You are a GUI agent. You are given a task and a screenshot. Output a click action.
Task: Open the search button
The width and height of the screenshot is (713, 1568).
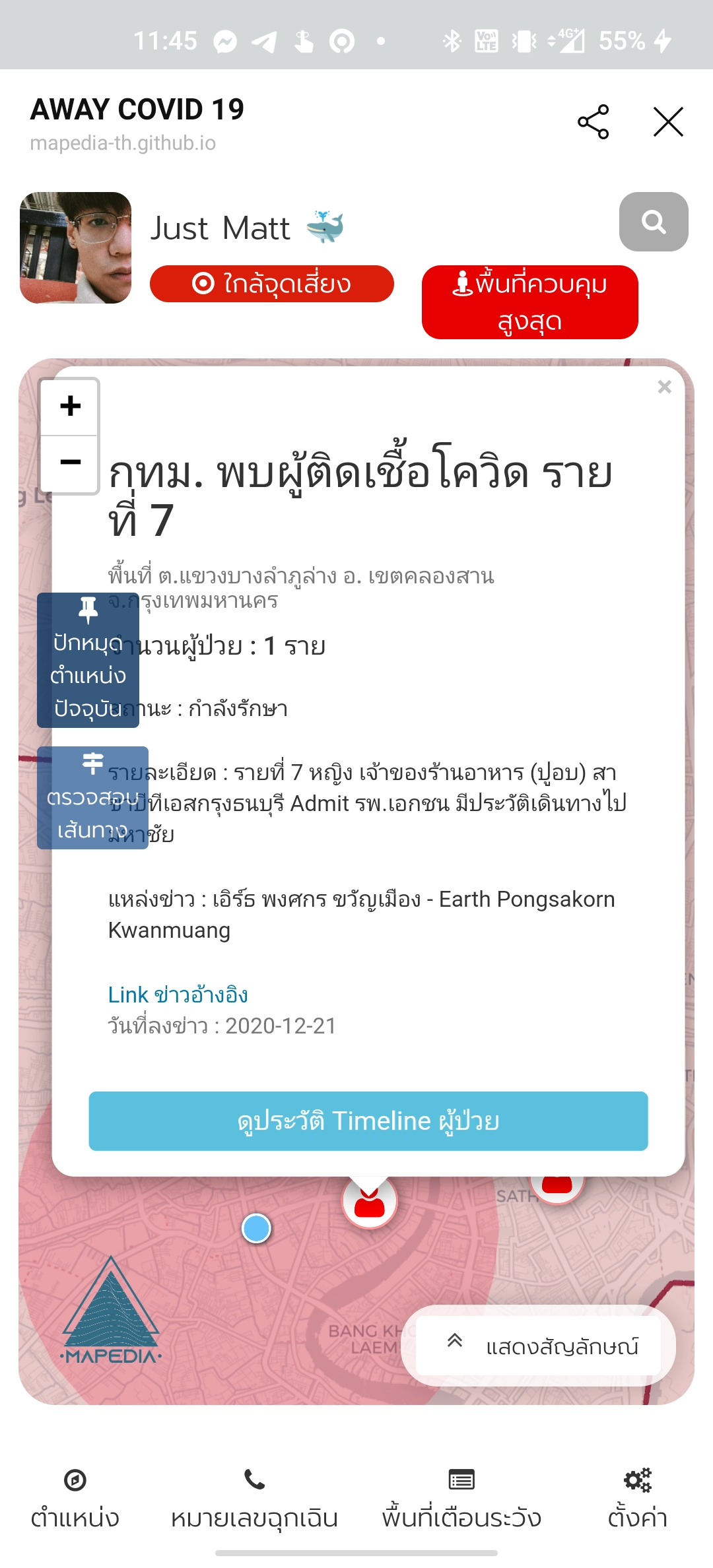click(x=654, y=222)
